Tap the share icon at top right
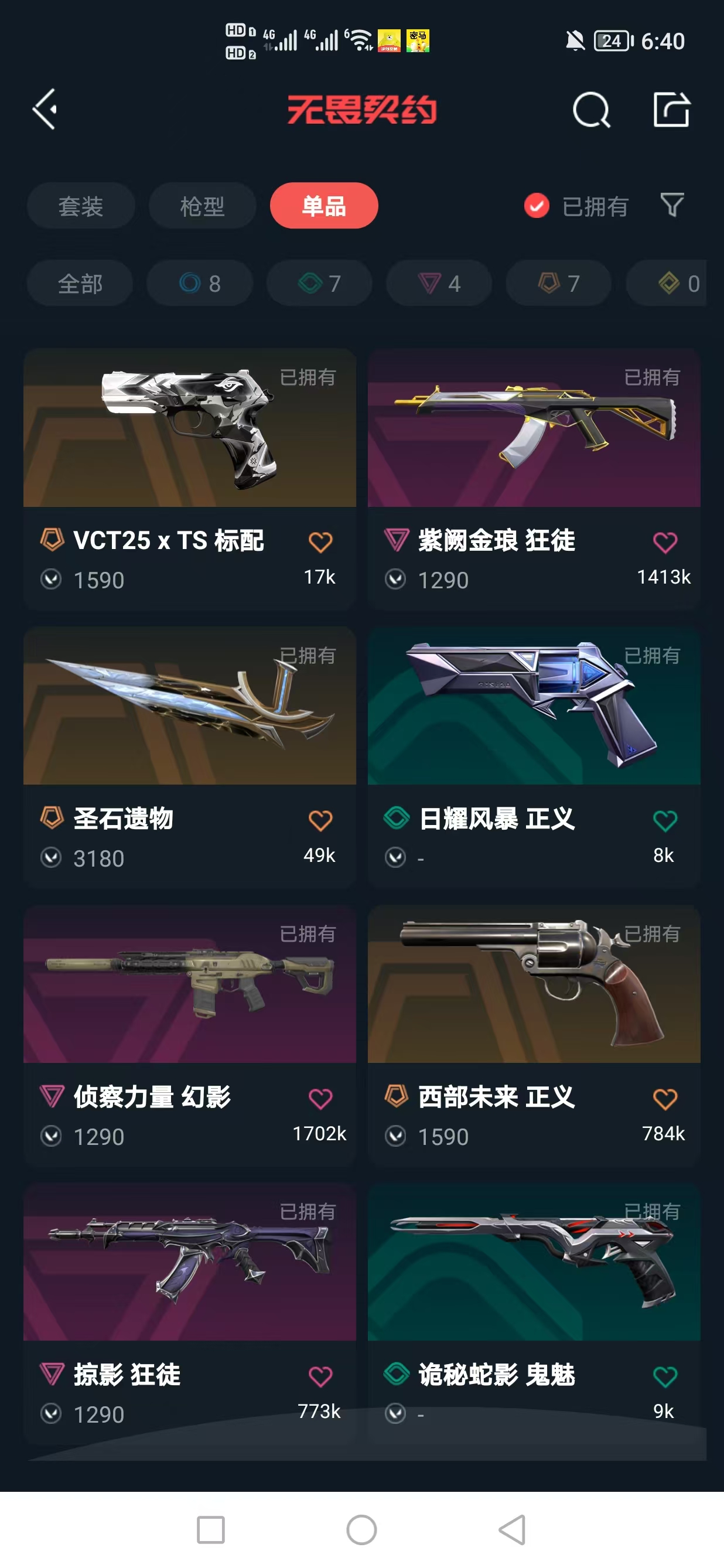 (x=672, y=111)
